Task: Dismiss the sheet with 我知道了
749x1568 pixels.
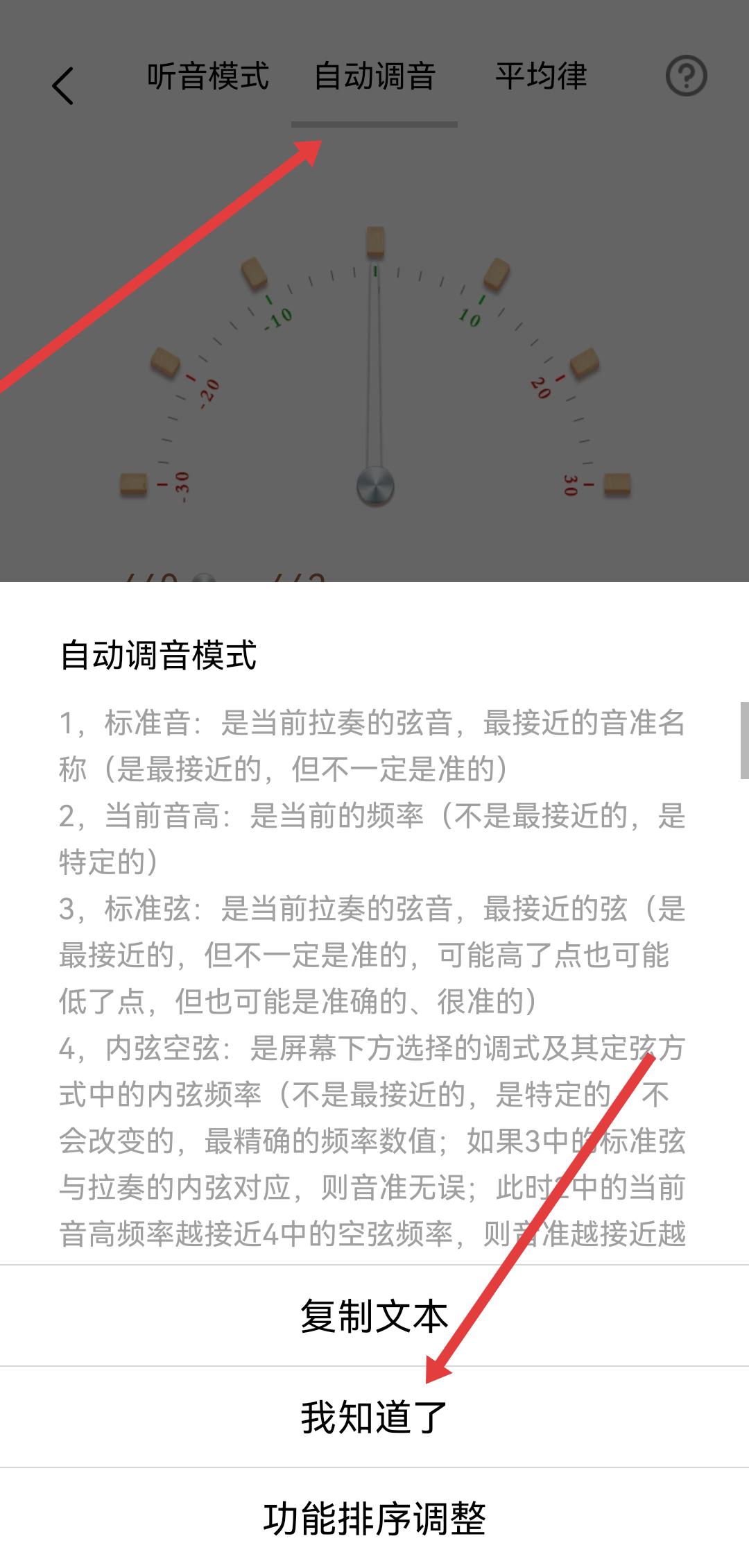Action: coord(374,1417)
